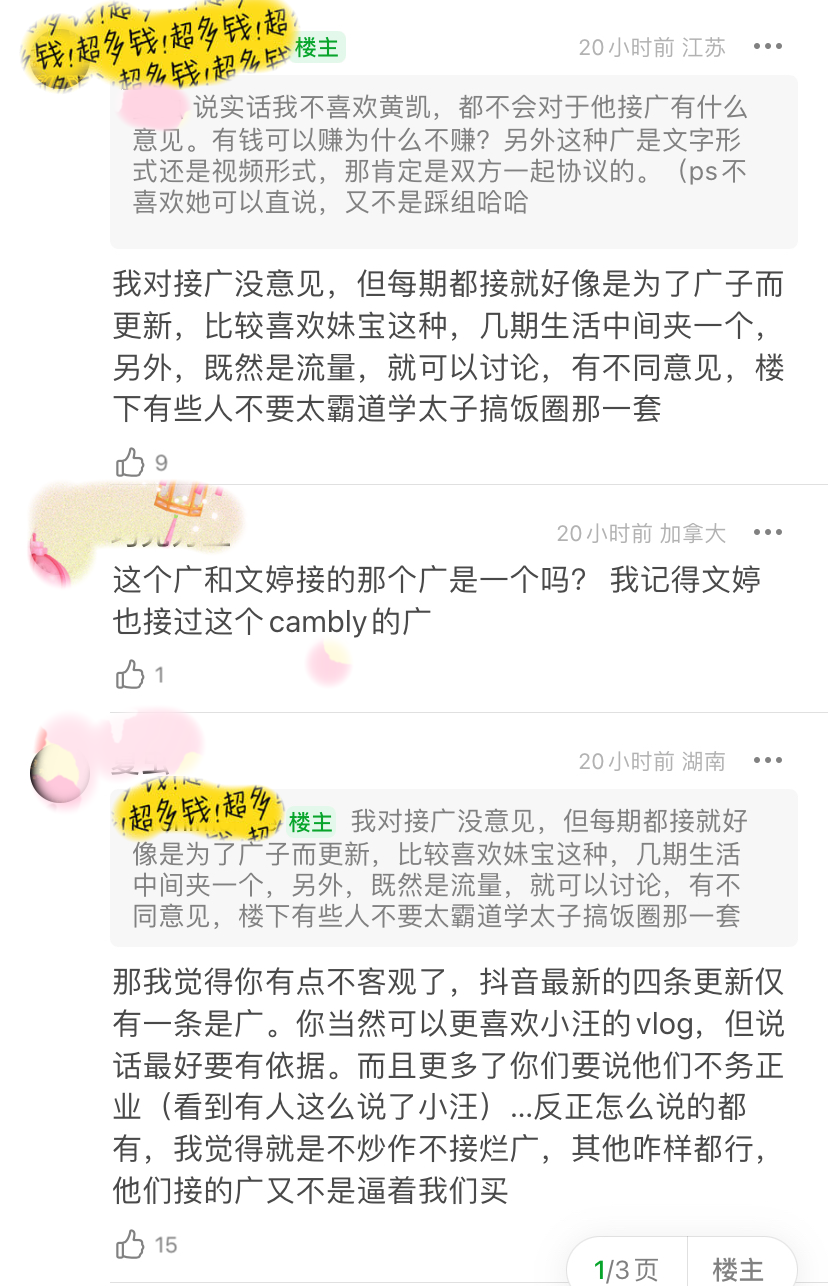828x1286 pixels.
Task: Open overflow menu on the 加拿大 comment
Action: 768,533
